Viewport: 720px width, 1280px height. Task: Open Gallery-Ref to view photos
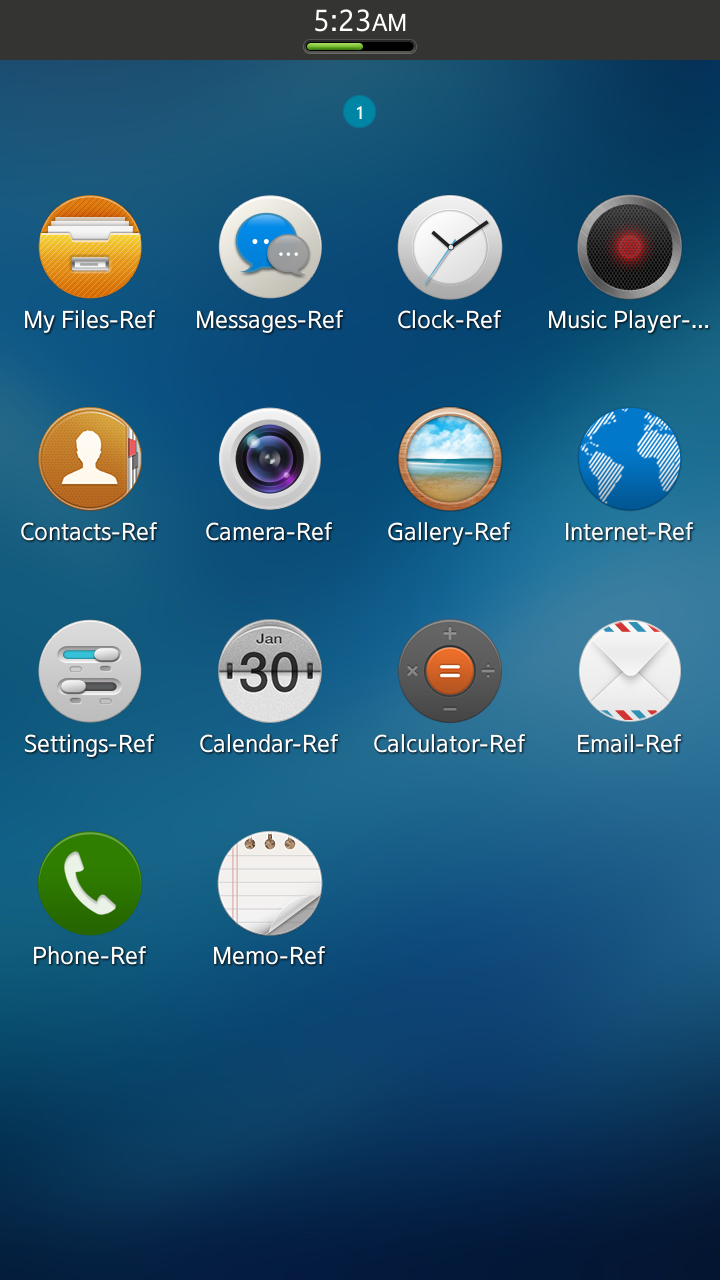(450, 459)
